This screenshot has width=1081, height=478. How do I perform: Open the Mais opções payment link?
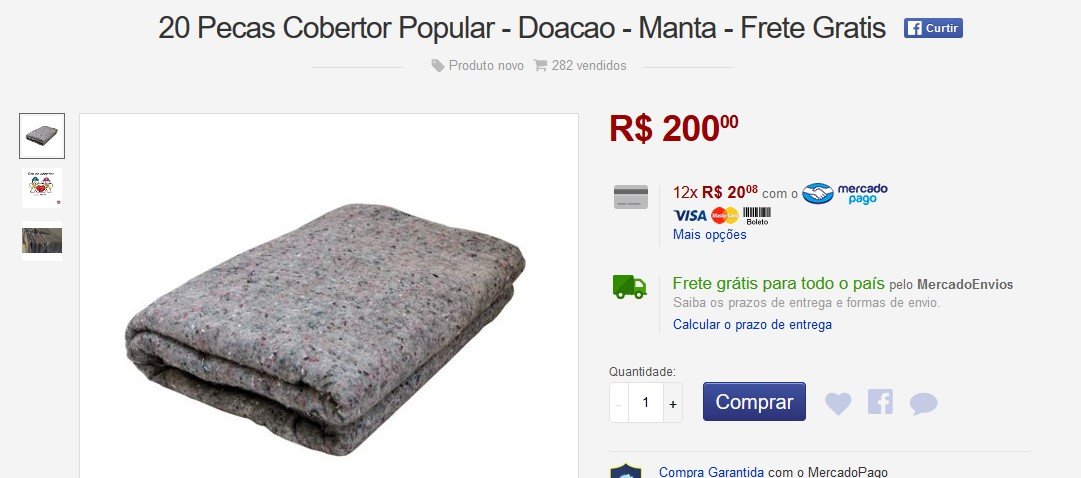[709, 235]
